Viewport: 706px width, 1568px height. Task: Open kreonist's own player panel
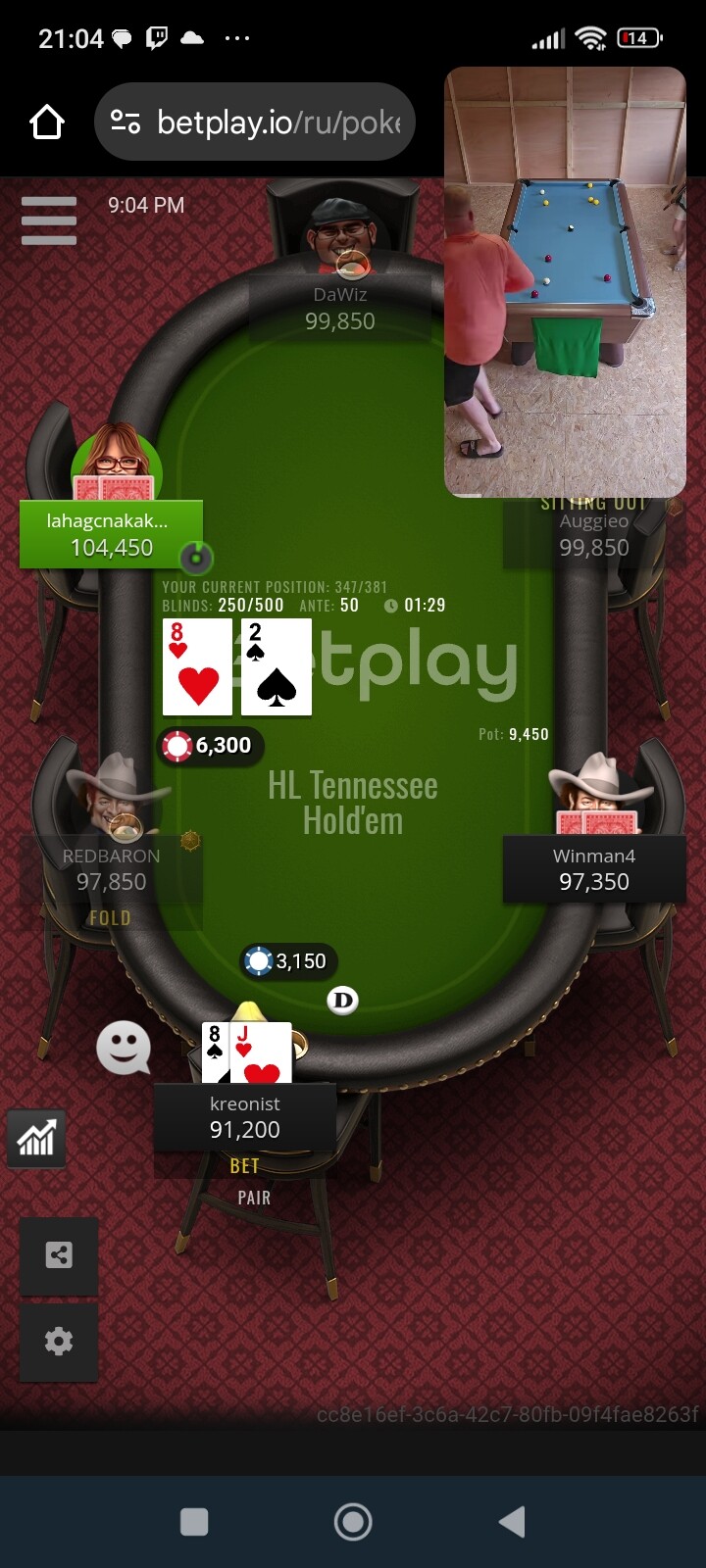[x=245, y=1117]
